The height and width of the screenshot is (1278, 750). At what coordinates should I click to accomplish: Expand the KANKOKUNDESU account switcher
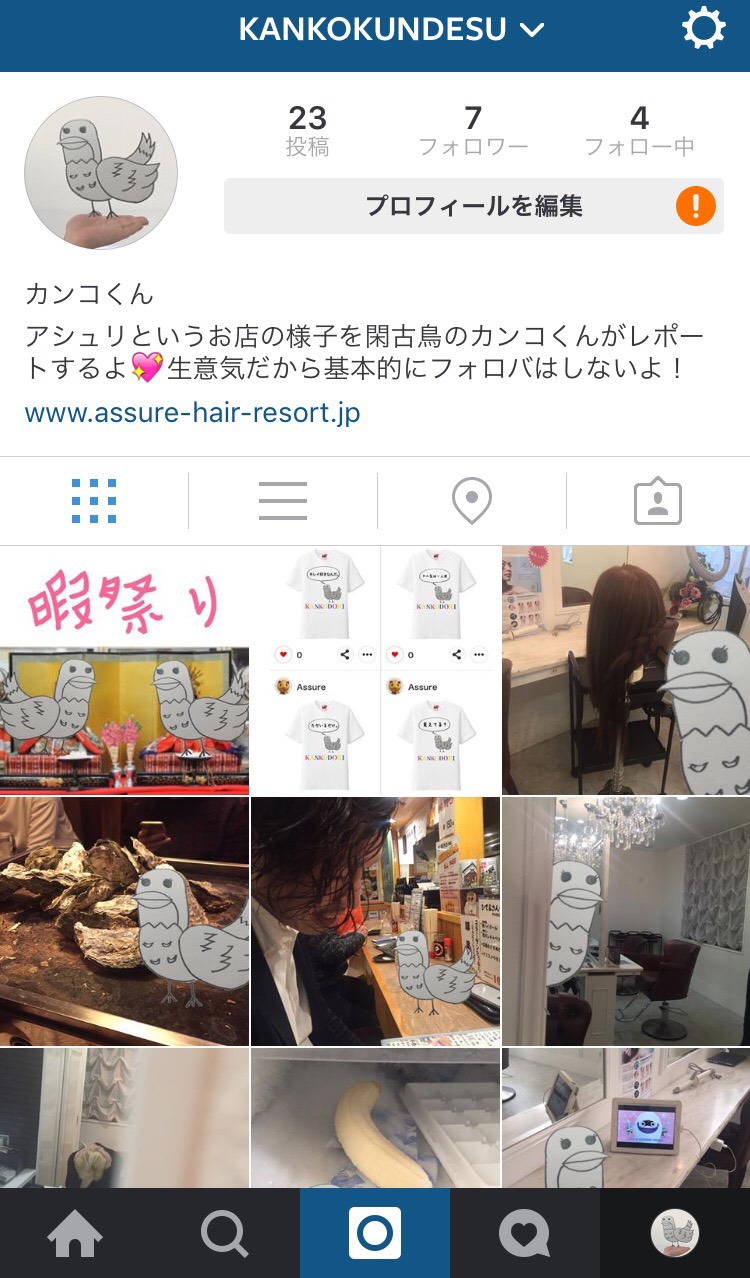click(x=390, y=30)
